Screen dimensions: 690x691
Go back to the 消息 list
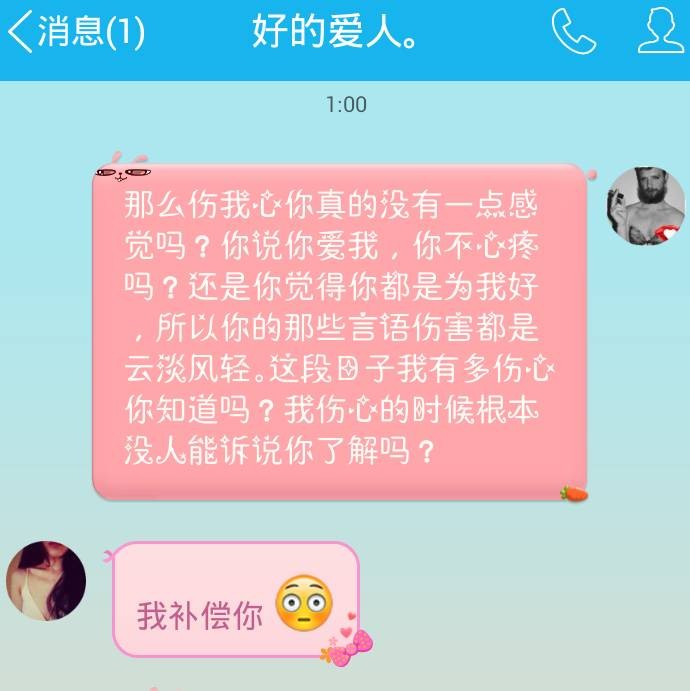point(75,33)
